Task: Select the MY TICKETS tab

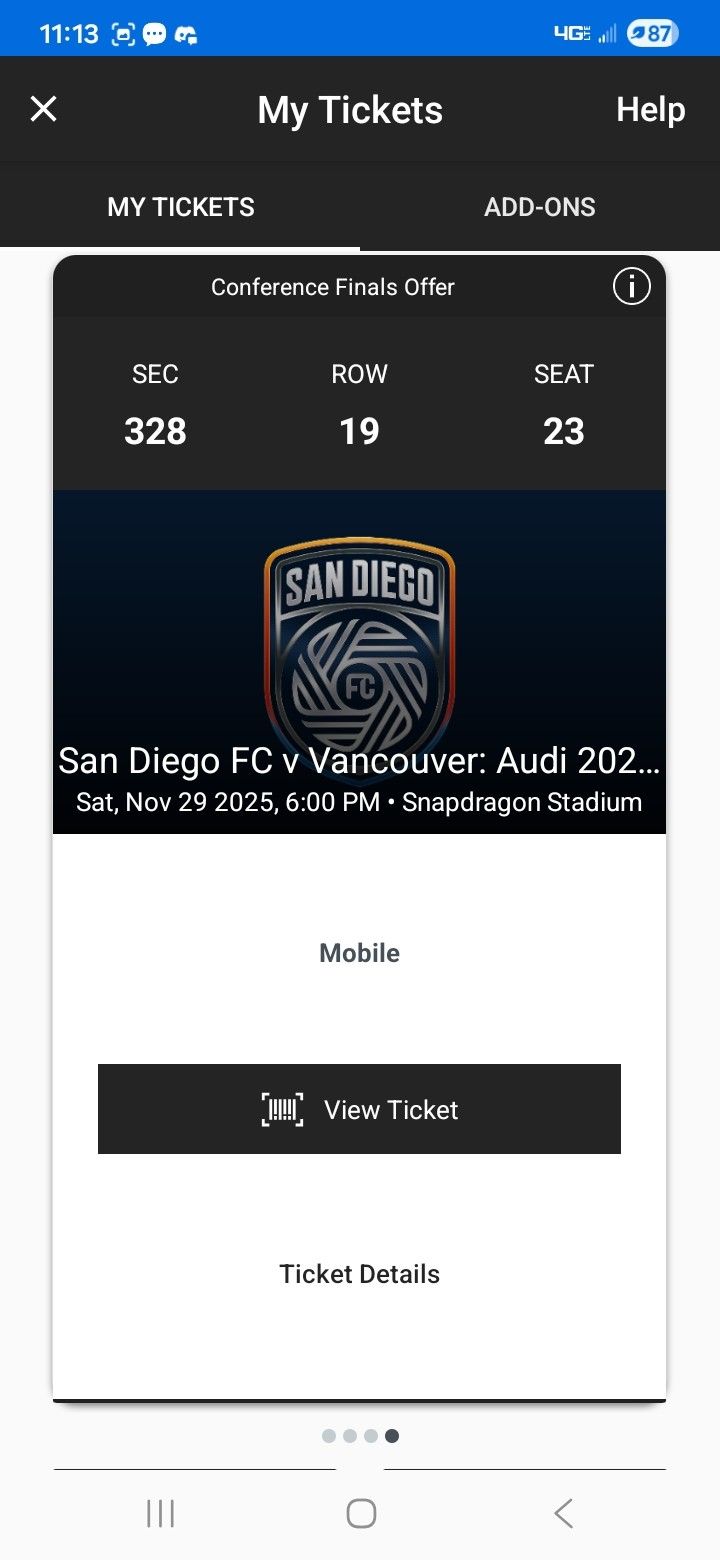Action: point(181,207)
